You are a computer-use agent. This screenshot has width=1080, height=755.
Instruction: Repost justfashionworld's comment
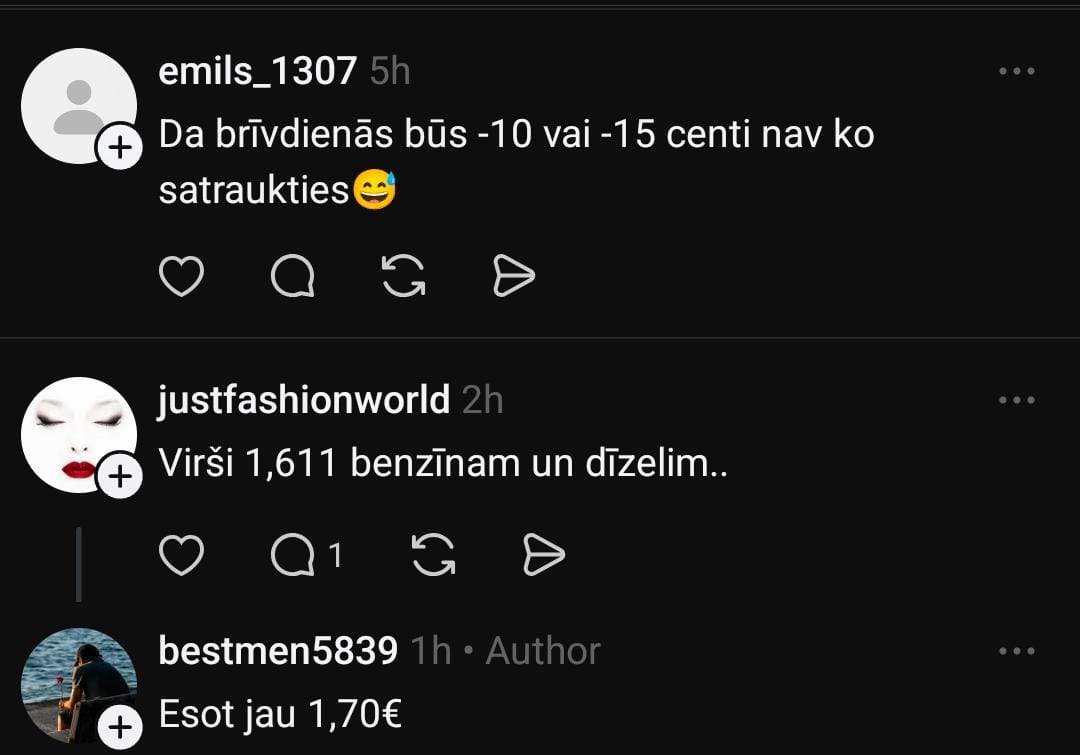pos(433,555)
